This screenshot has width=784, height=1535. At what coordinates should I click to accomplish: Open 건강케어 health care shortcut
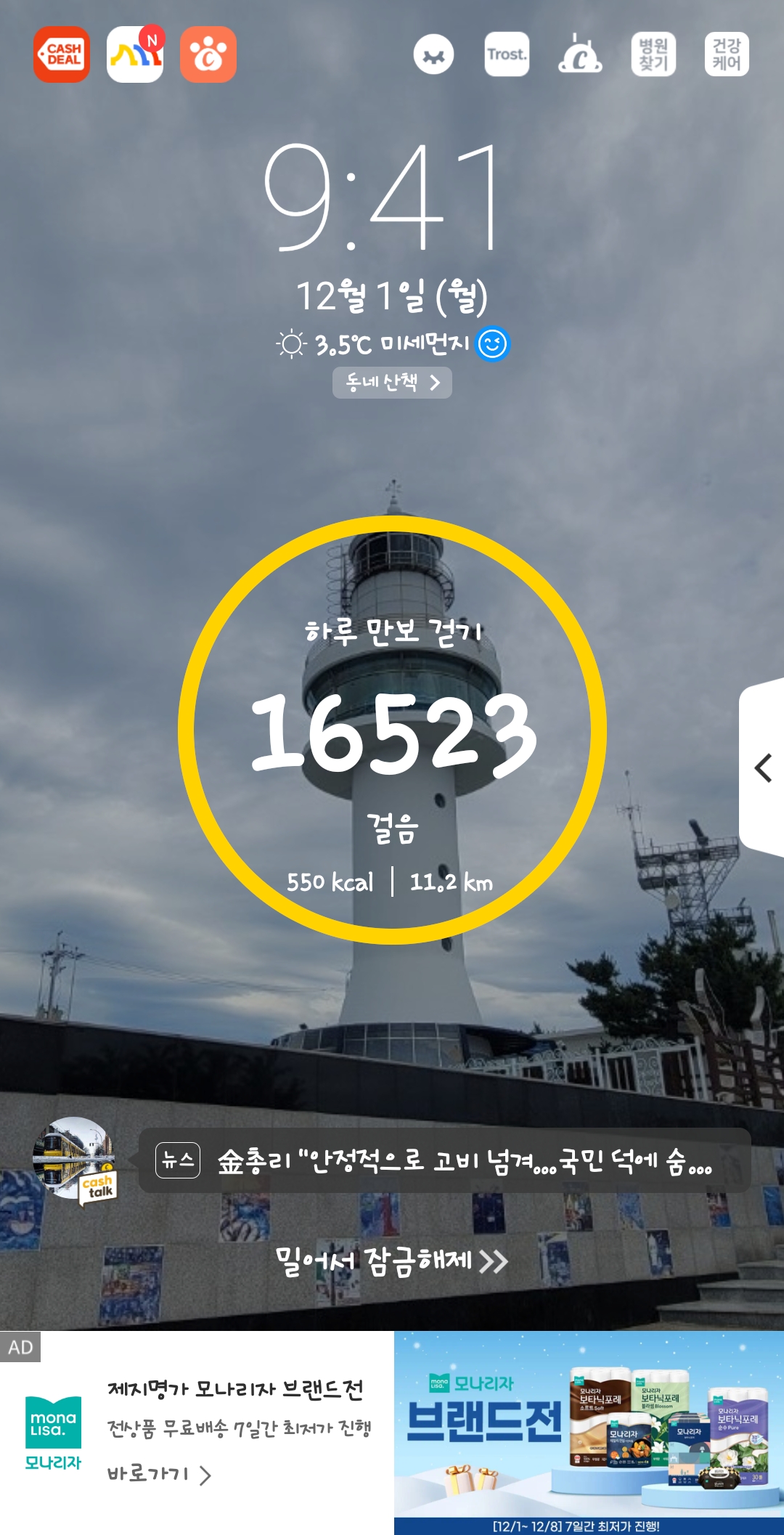(727, 54)
